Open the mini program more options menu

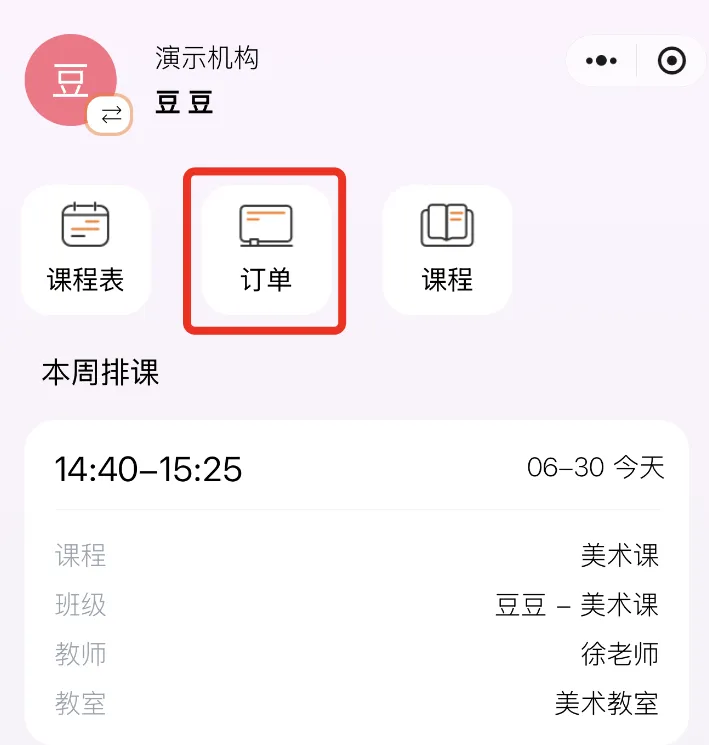[x=601, y=61]
